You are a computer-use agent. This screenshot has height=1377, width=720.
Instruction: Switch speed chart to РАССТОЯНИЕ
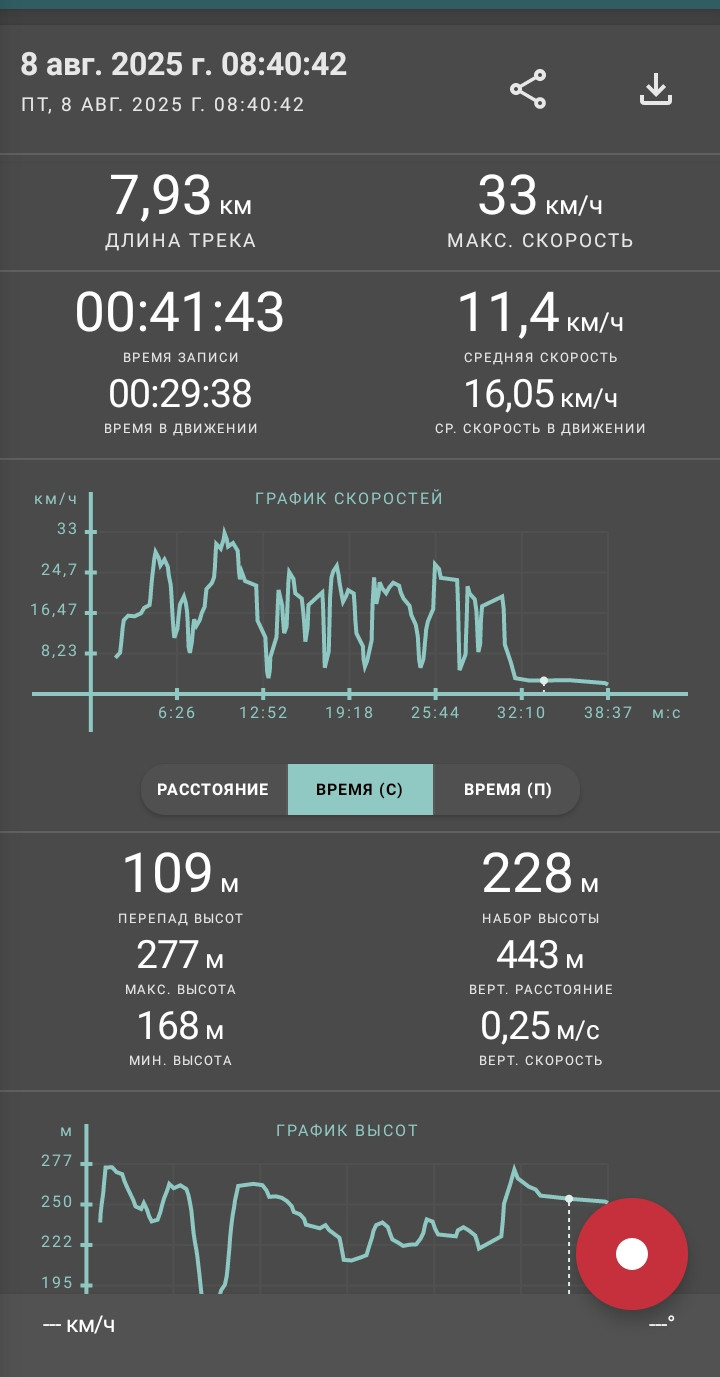tap(213, 789)
